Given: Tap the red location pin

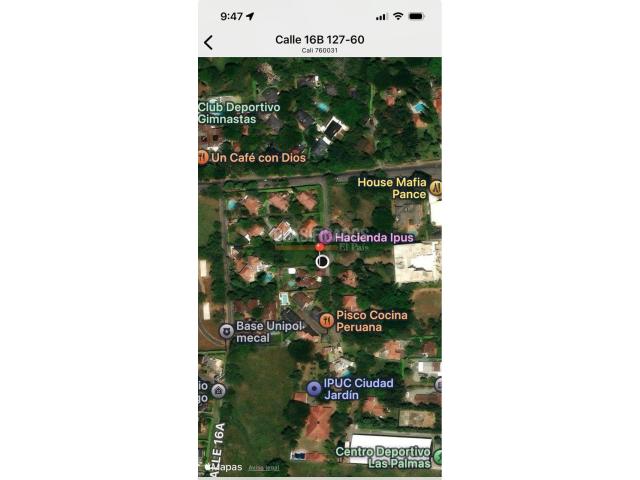Looking at the screenshot, I should click(x=319, y=248).
